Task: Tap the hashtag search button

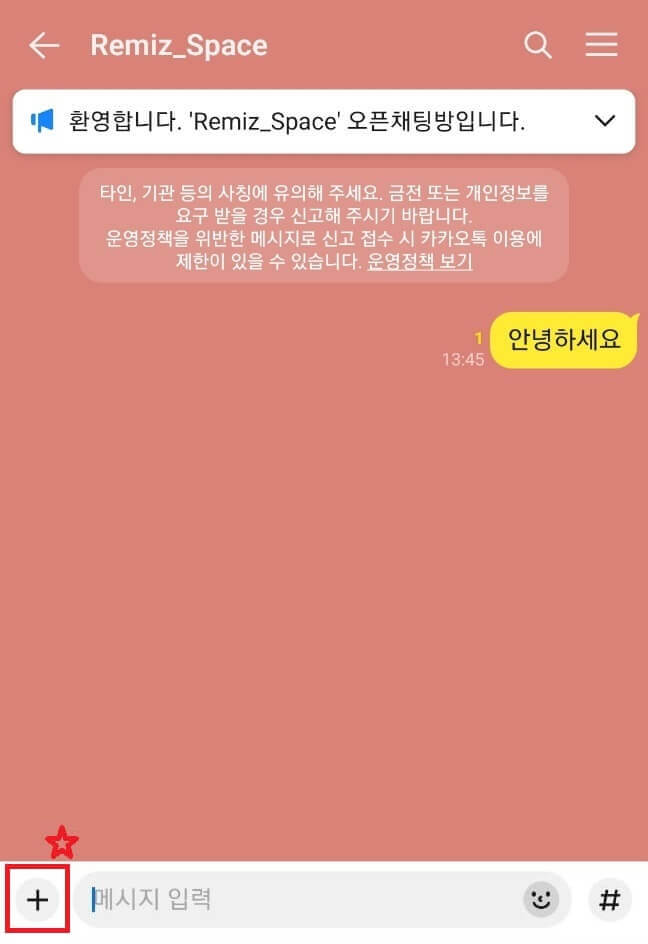Action: (x=609, y=900)
